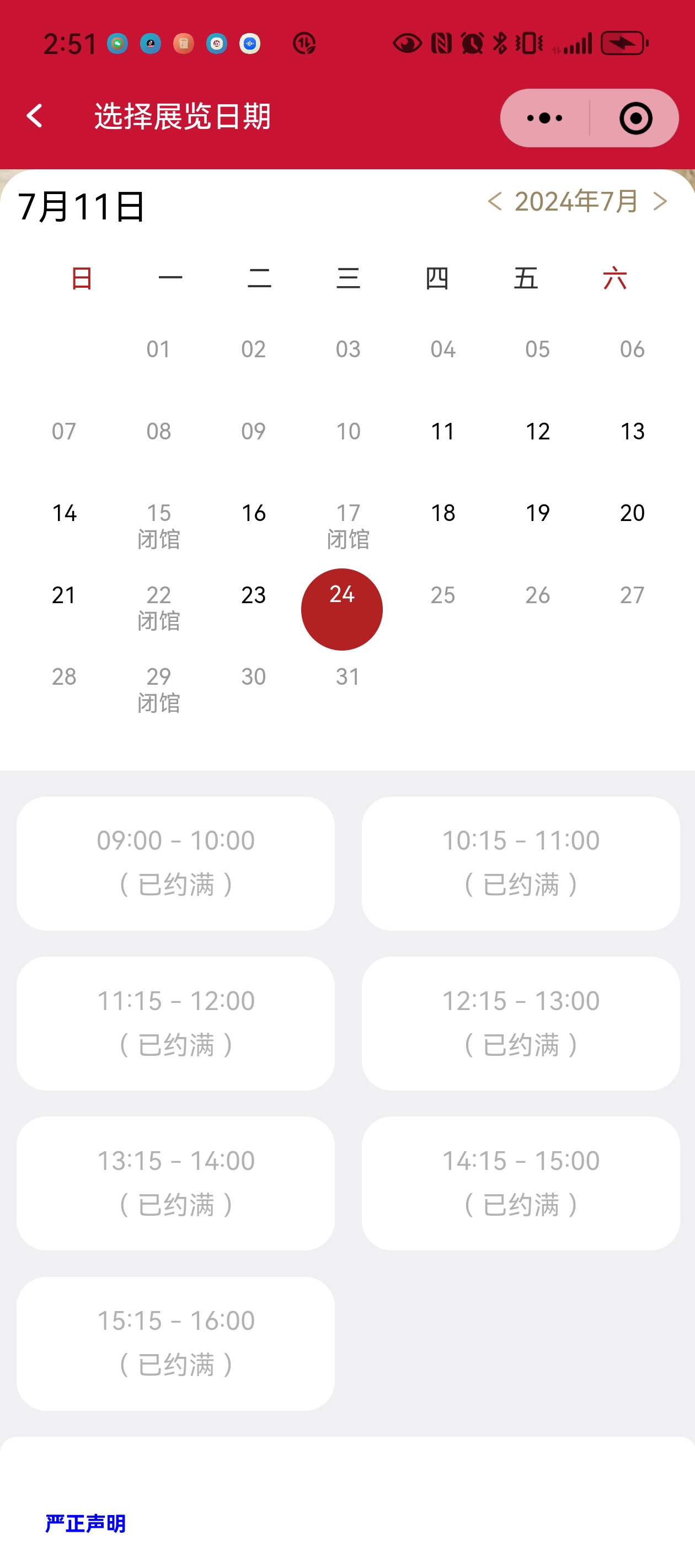Open the 严正声明 statement link
This screenshot has height=1568, width=695.
85,1523
